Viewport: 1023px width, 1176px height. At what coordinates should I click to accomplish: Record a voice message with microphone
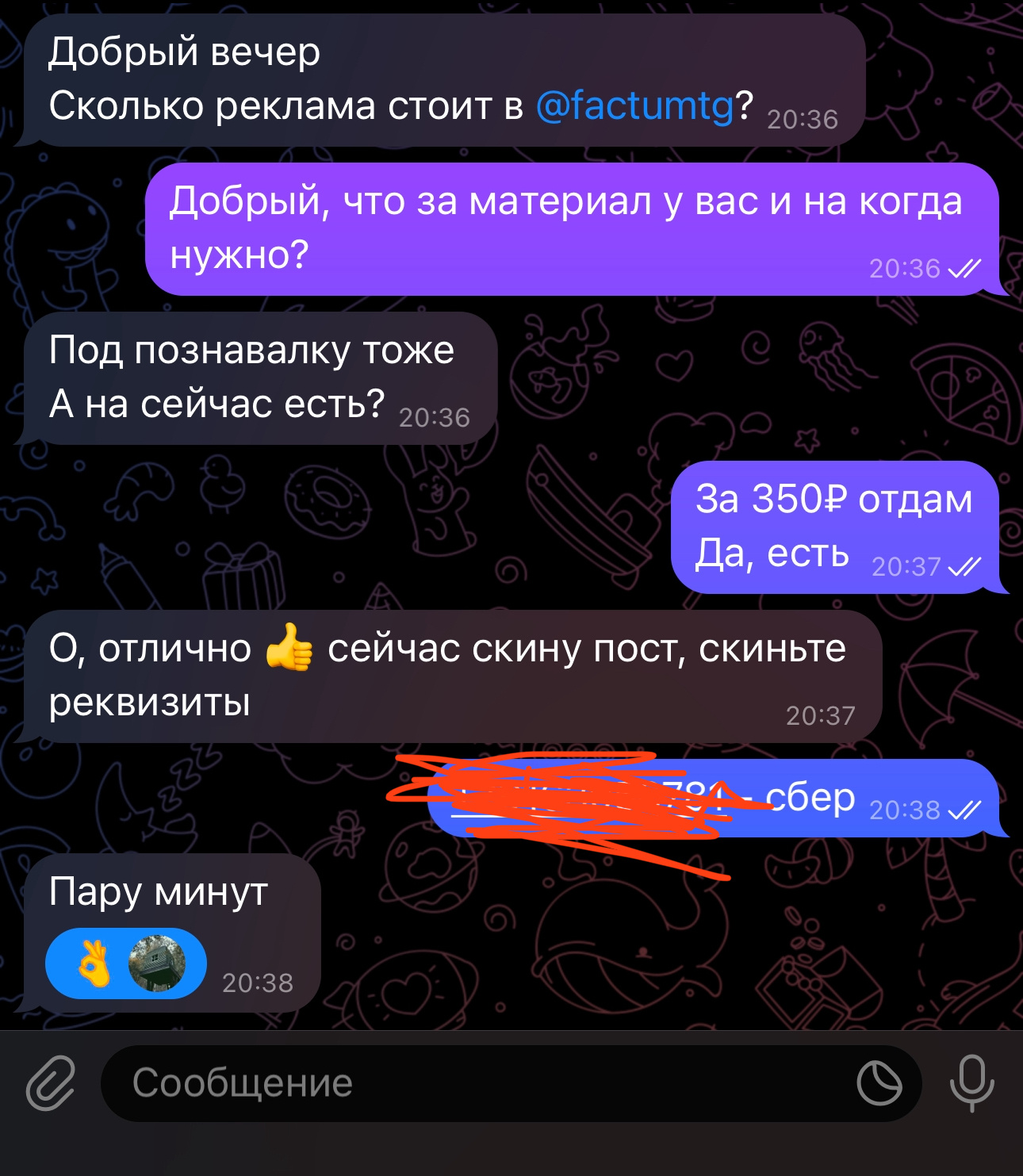click(x=971, y=1082)
